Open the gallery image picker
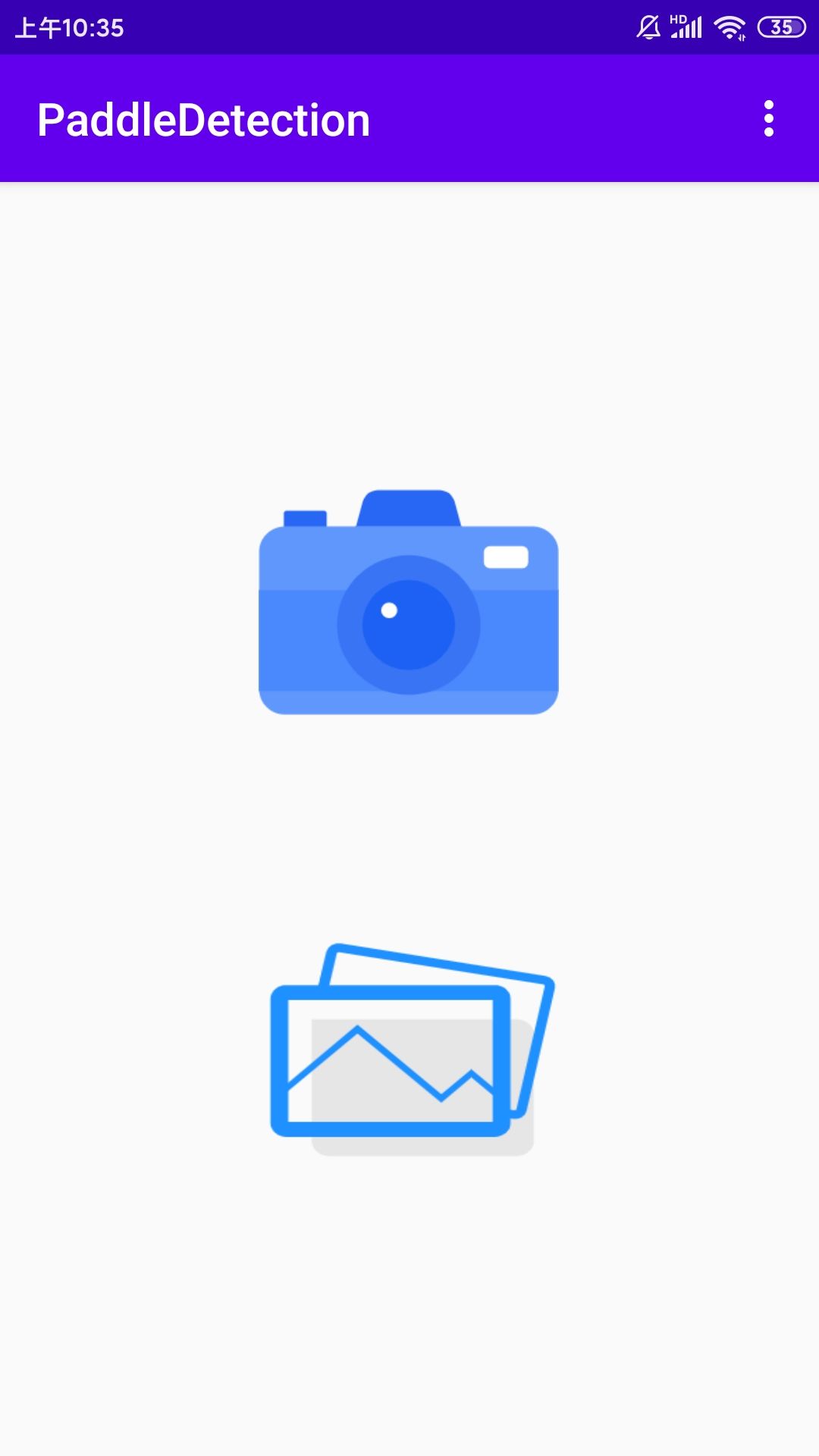819x1456 pixels. 410,1050
